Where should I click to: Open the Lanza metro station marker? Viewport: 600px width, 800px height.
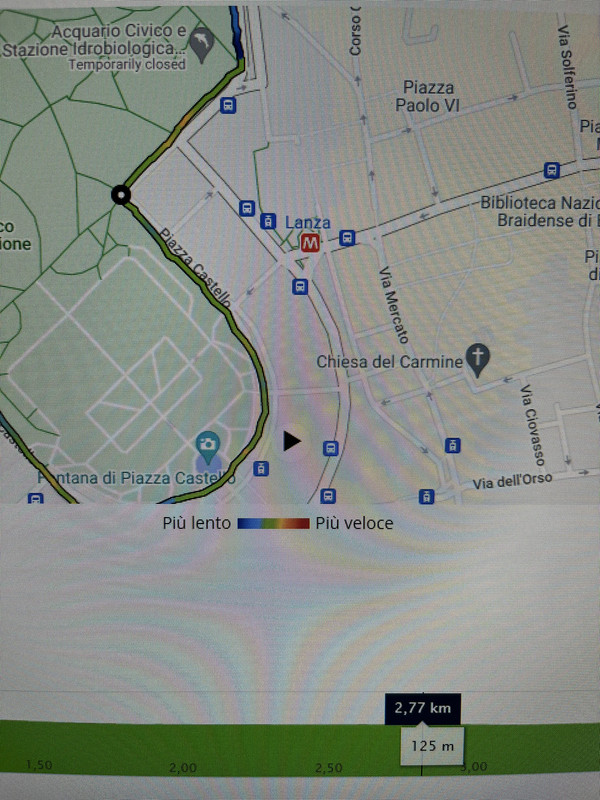[310, 241]
